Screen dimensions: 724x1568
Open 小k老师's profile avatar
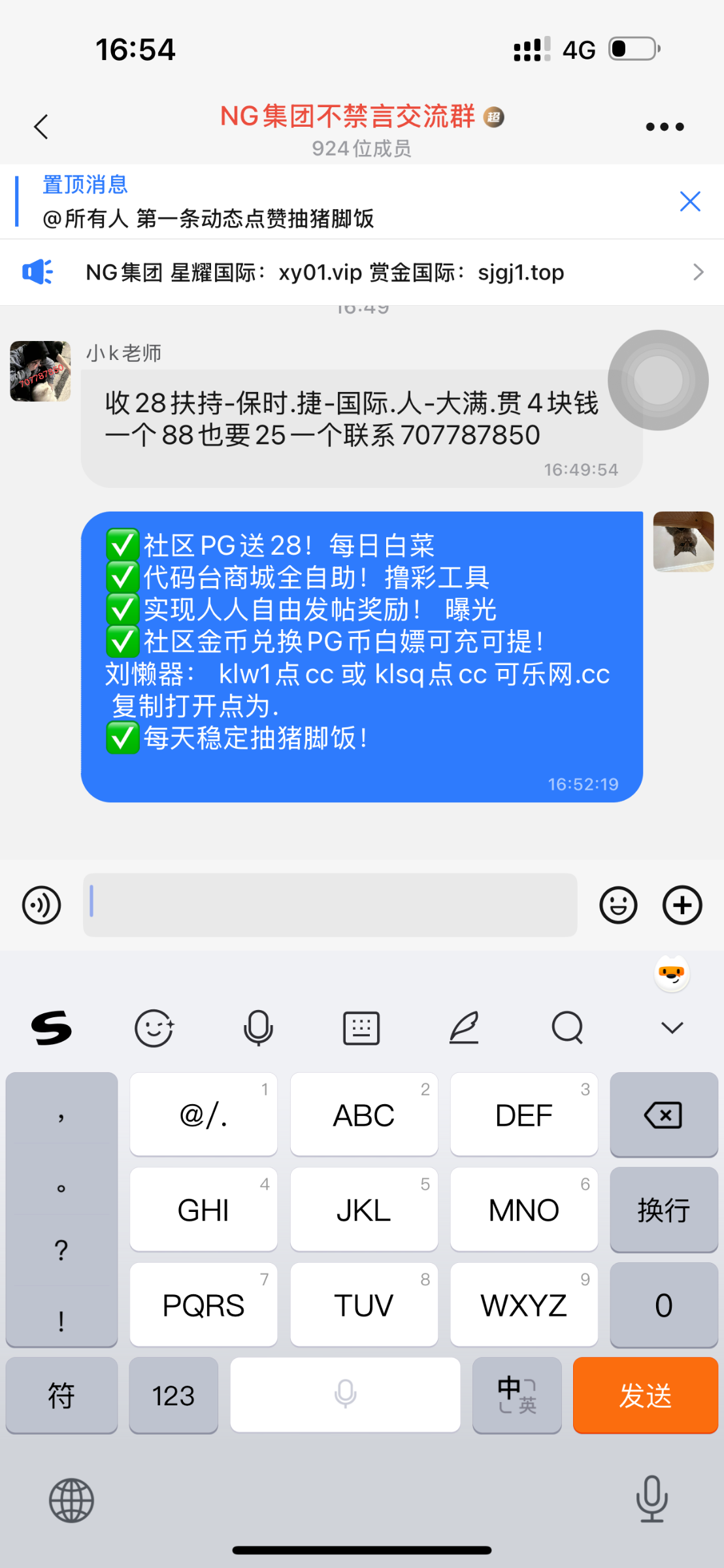(39, 370)
